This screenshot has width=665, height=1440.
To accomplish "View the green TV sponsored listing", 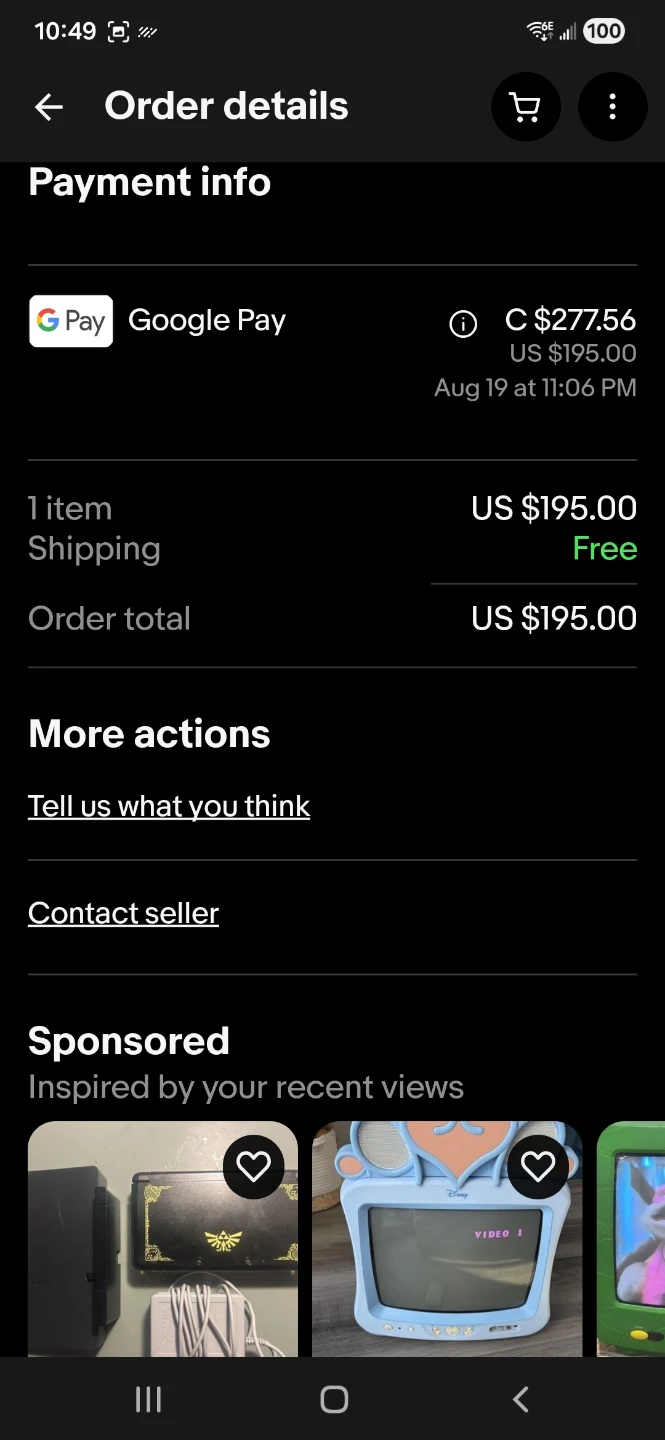I will [x=632, y=1240].
